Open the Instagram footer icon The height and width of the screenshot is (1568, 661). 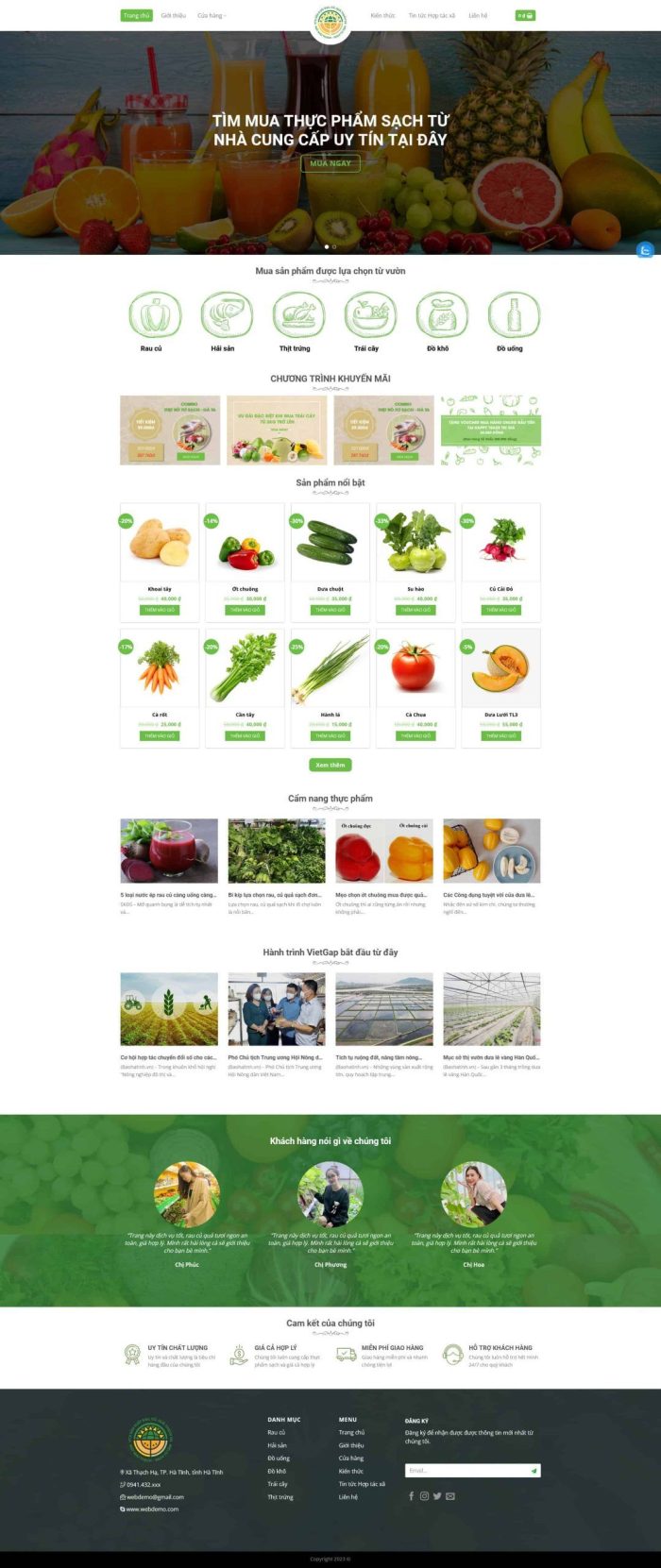pyautogui.click(x=424, y=1495)
